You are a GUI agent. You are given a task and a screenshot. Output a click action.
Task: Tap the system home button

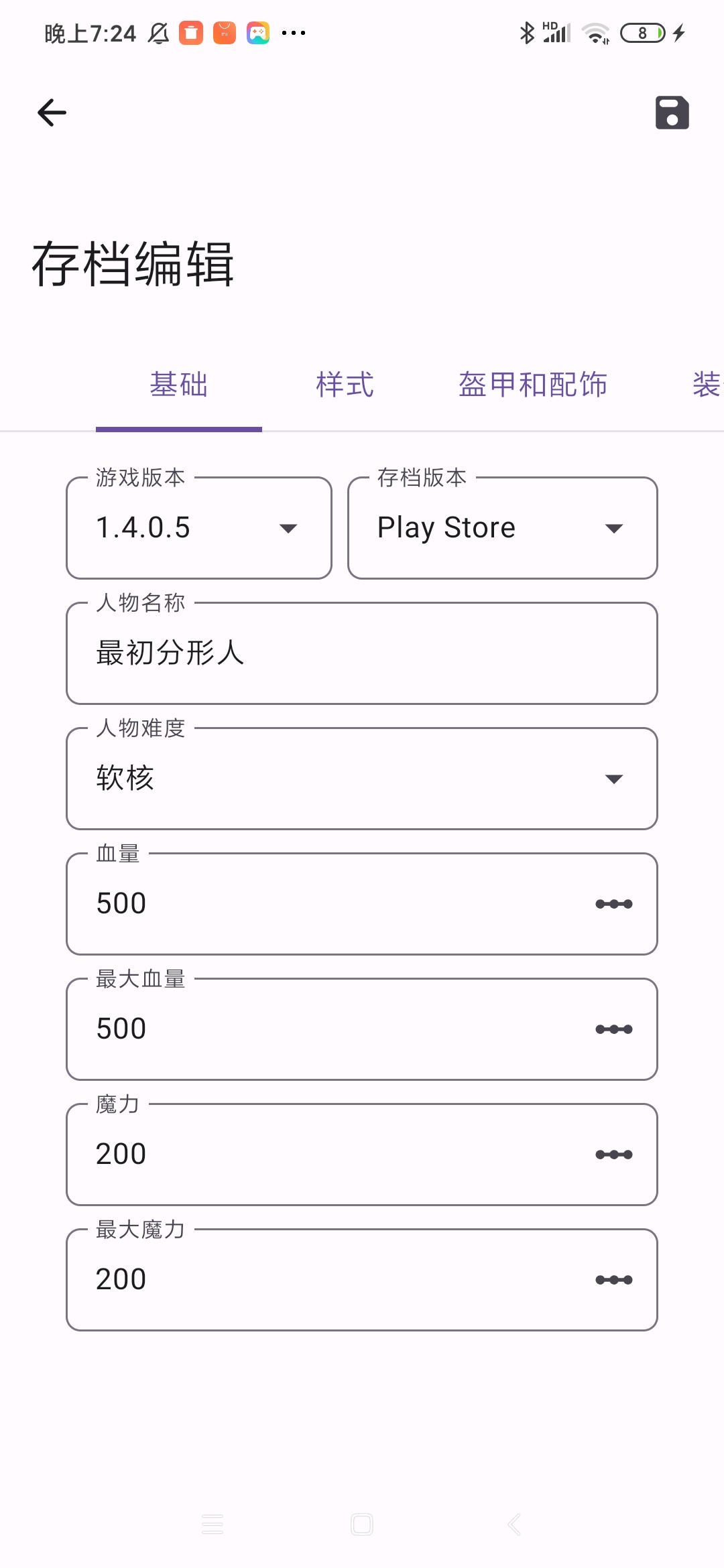[x=362, y=1524]
